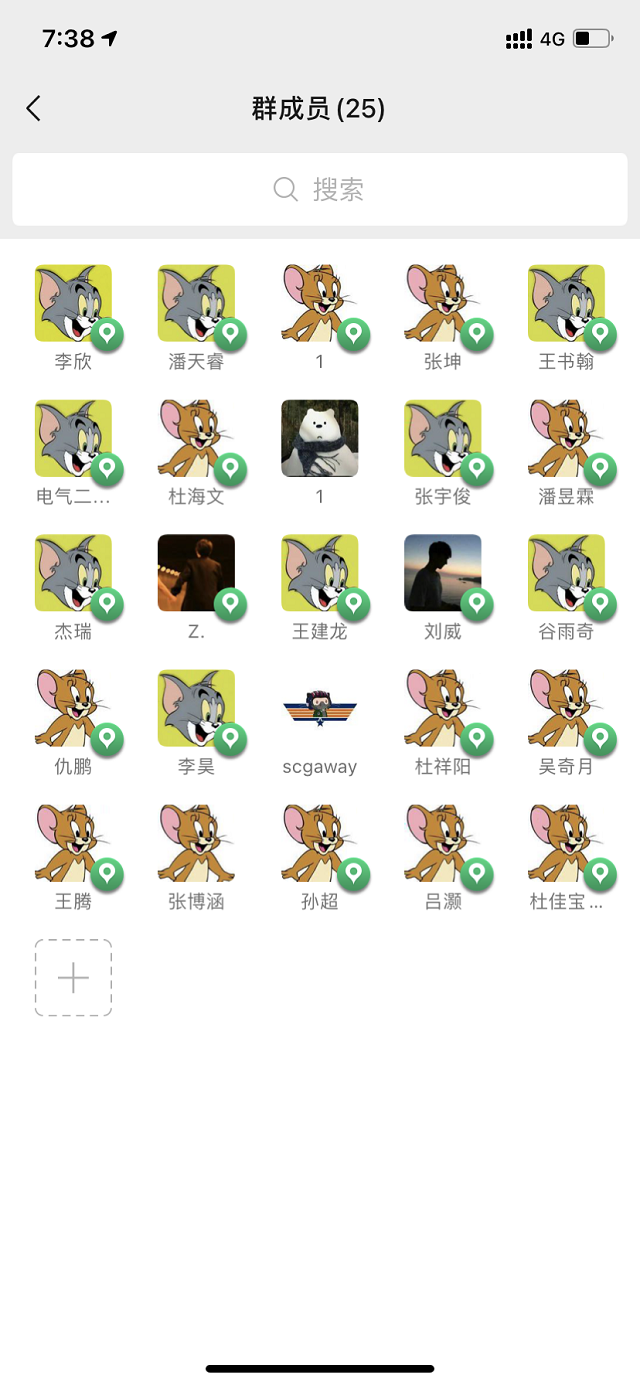This screenshot has width=640, height=1385.
Task: Open member 仇鹏's profile
Action: click(x=73, y=708)
